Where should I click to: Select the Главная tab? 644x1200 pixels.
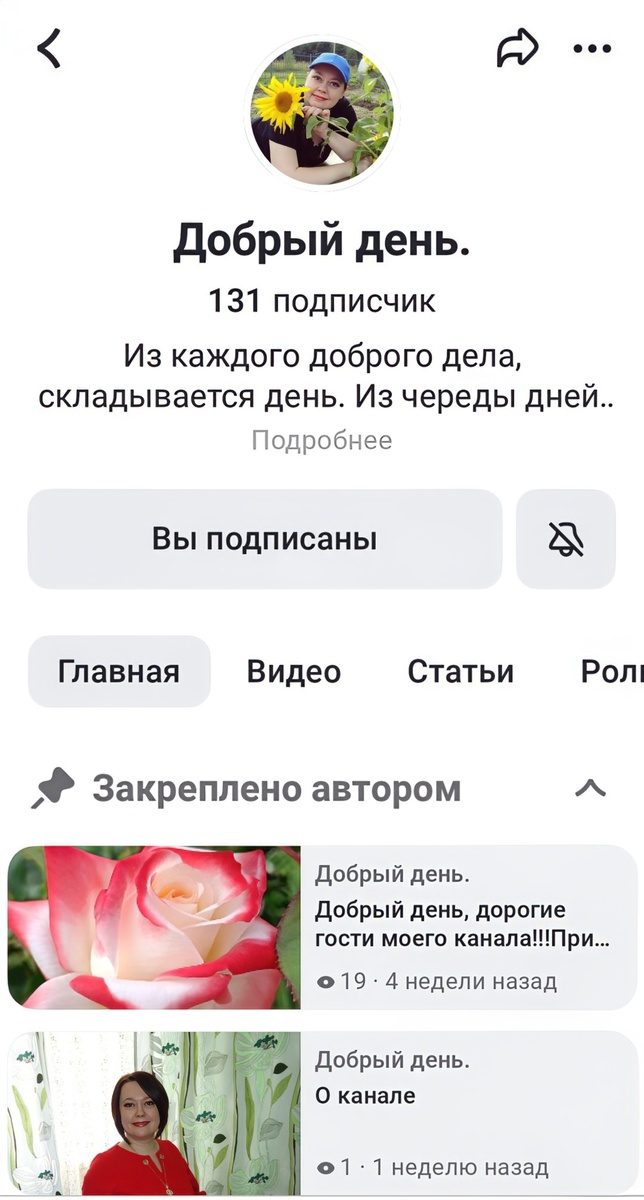coord(119,672)
